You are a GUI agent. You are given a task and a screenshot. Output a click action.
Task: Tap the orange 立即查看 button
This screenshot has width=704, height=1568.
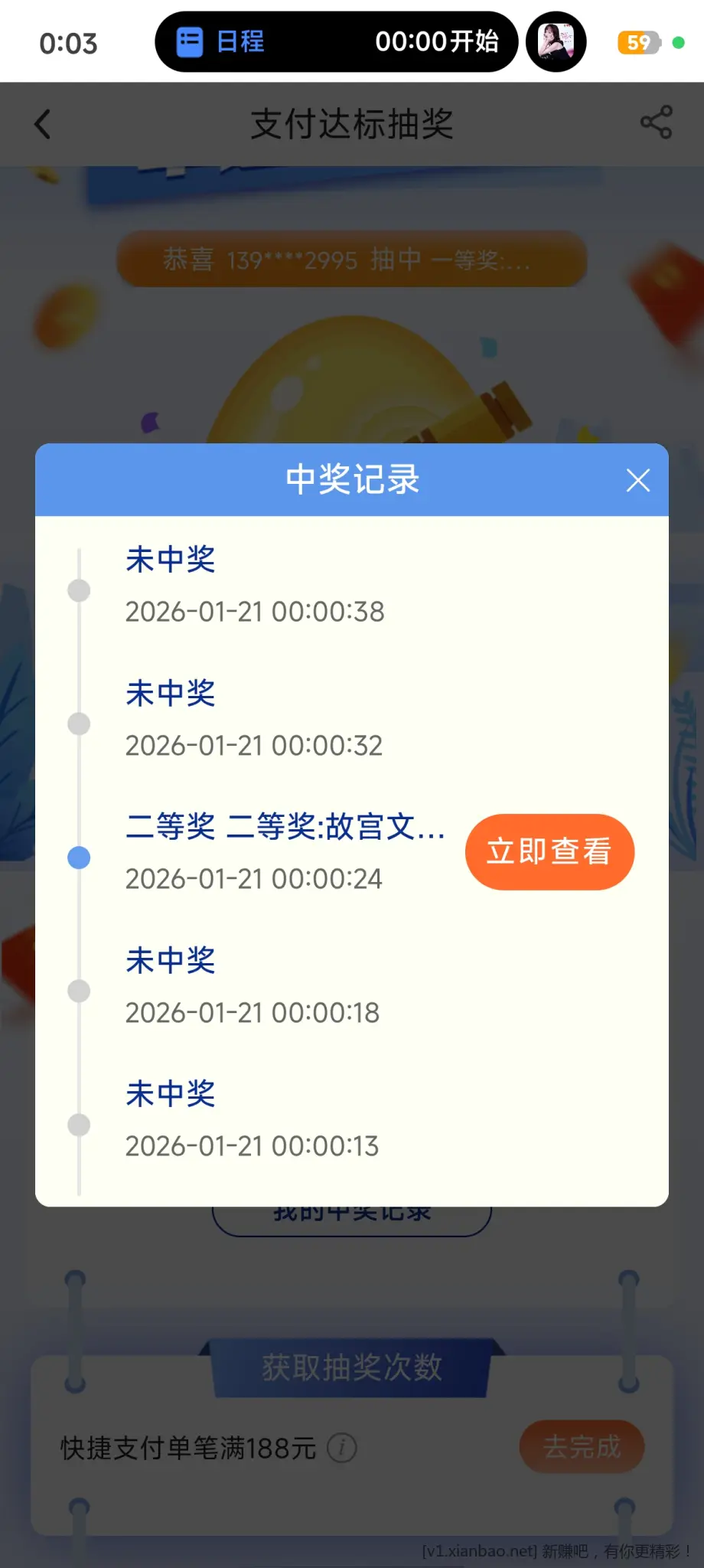tap(549, 851)
